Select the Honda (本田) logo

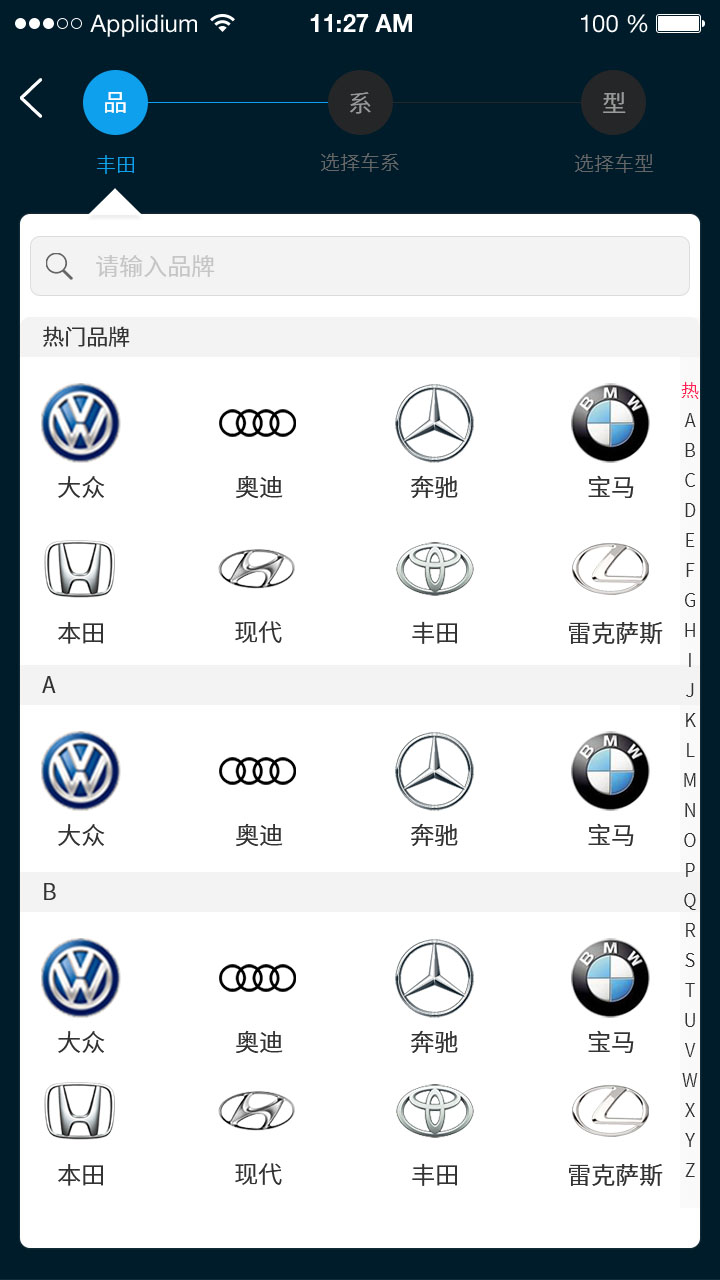click(x=80, y=567)
